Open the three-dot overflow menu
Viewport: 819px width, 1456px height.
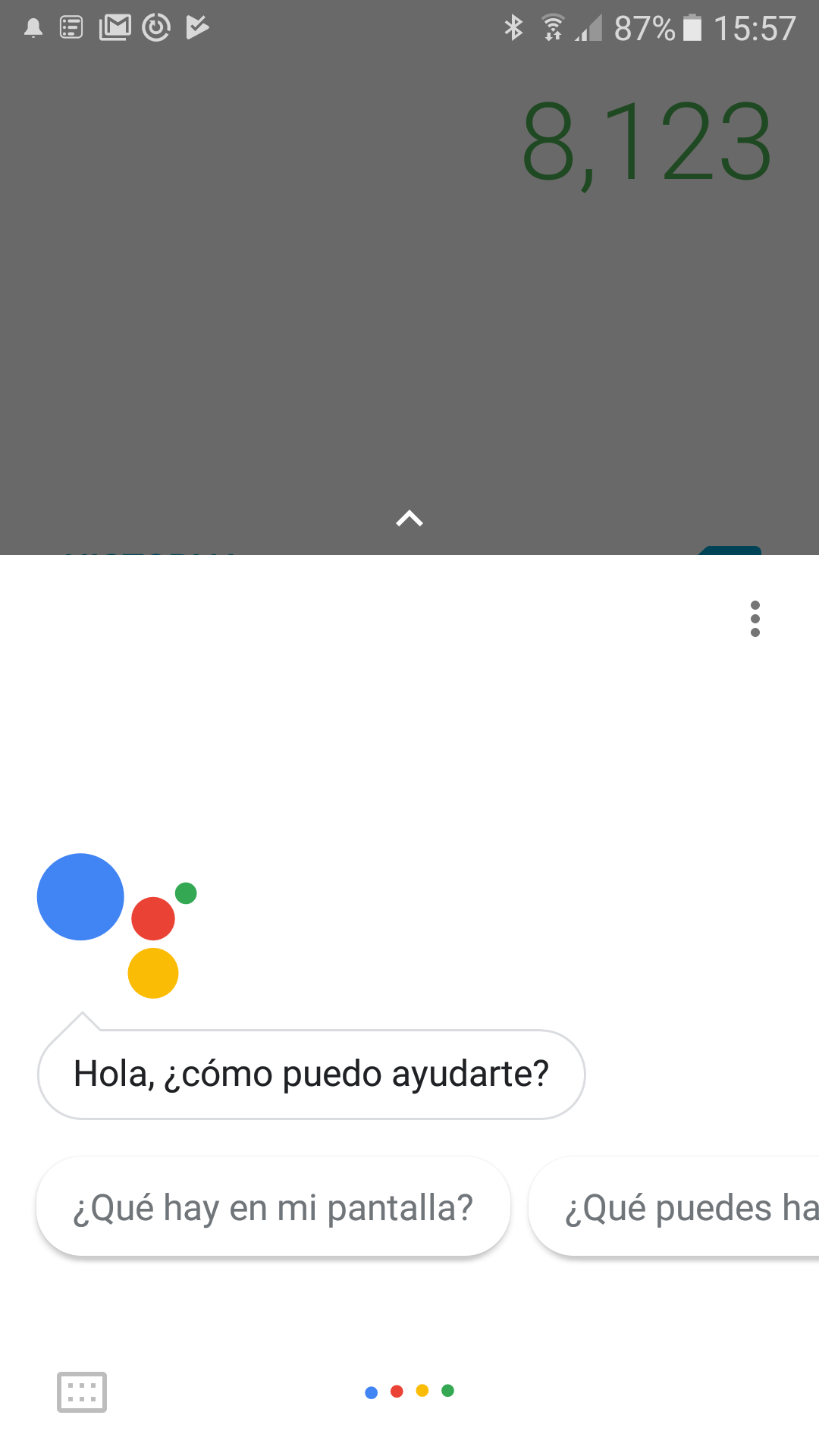pyautogui.click(x=755, y=619)
